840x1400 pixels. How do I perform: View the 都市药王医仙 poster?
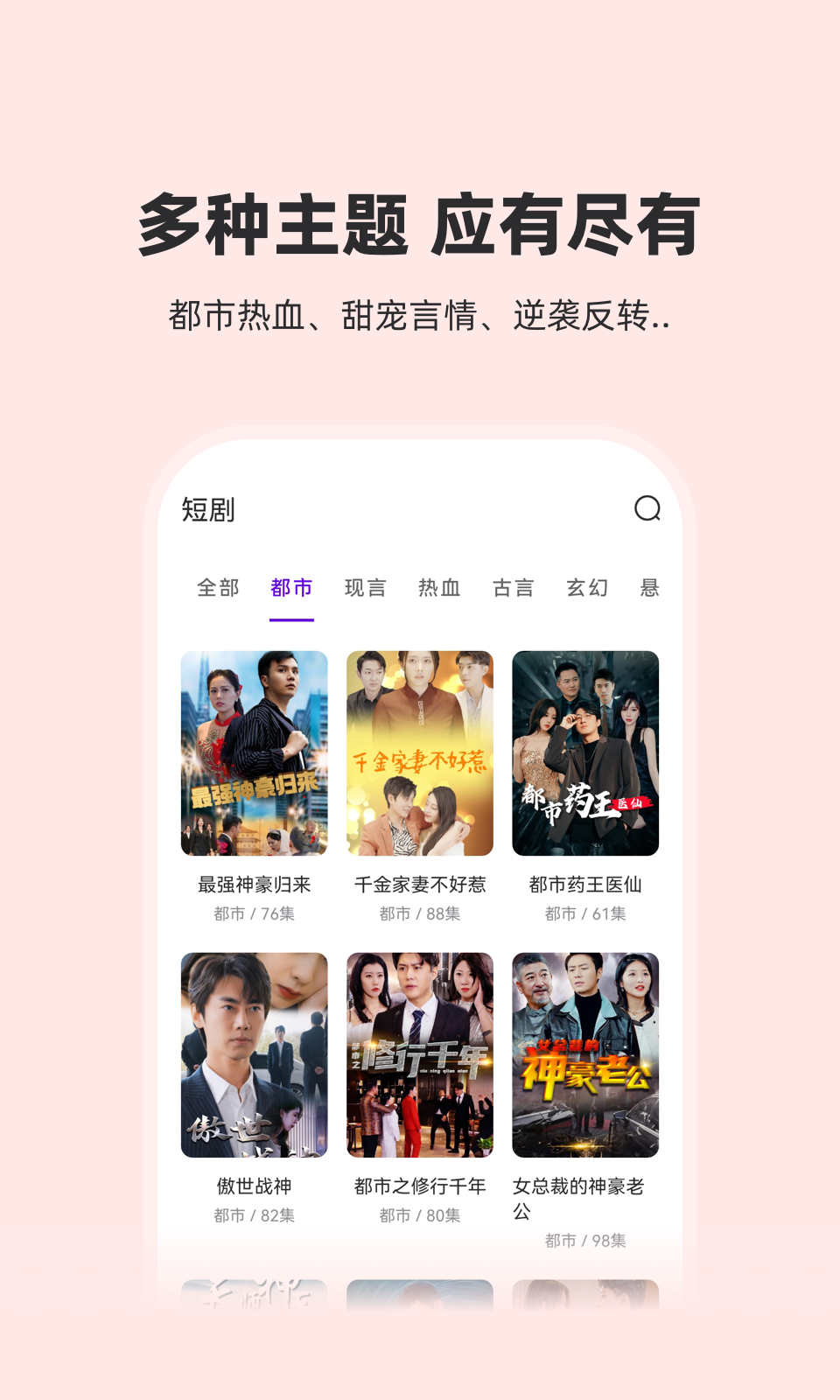tap(585, 752)
